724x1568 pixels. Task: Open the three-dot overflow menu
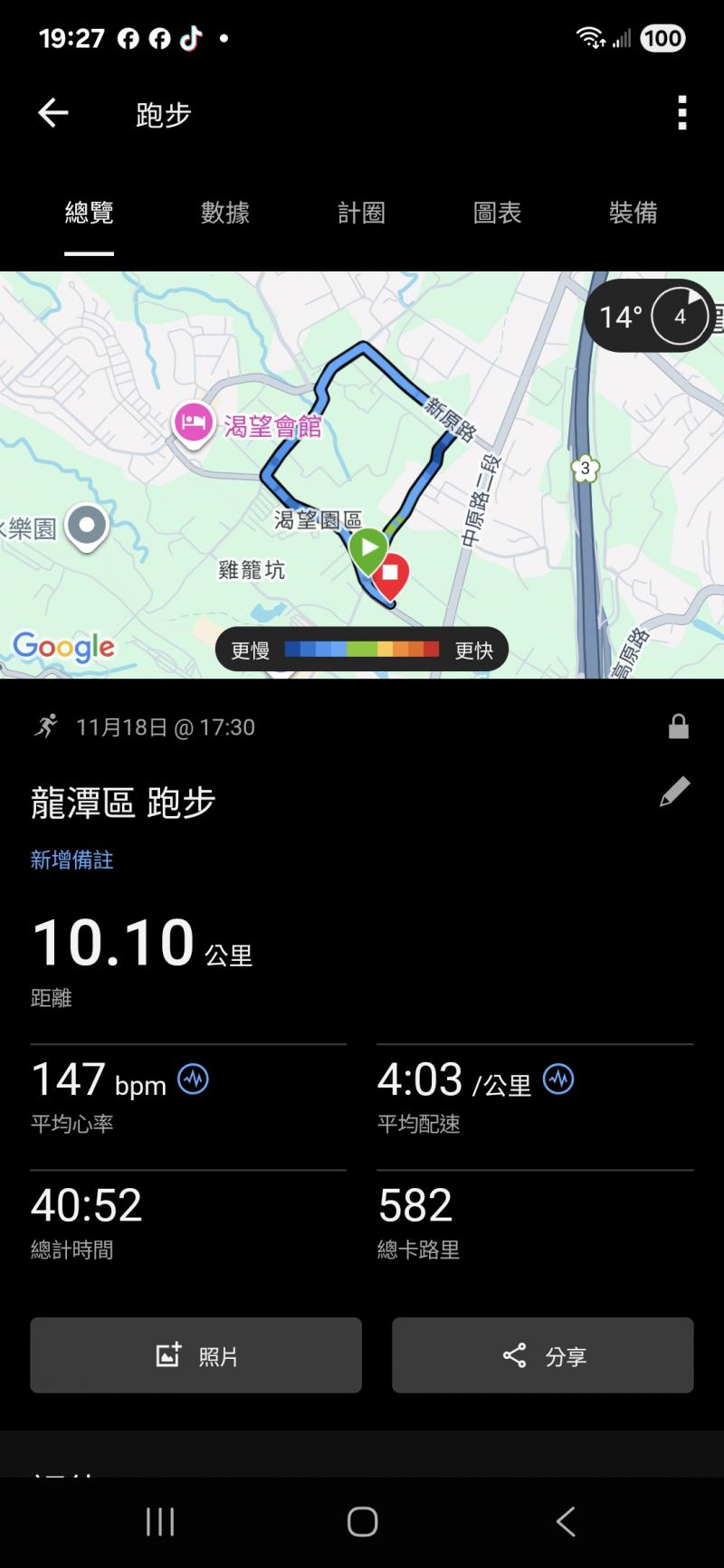(682, 113)
